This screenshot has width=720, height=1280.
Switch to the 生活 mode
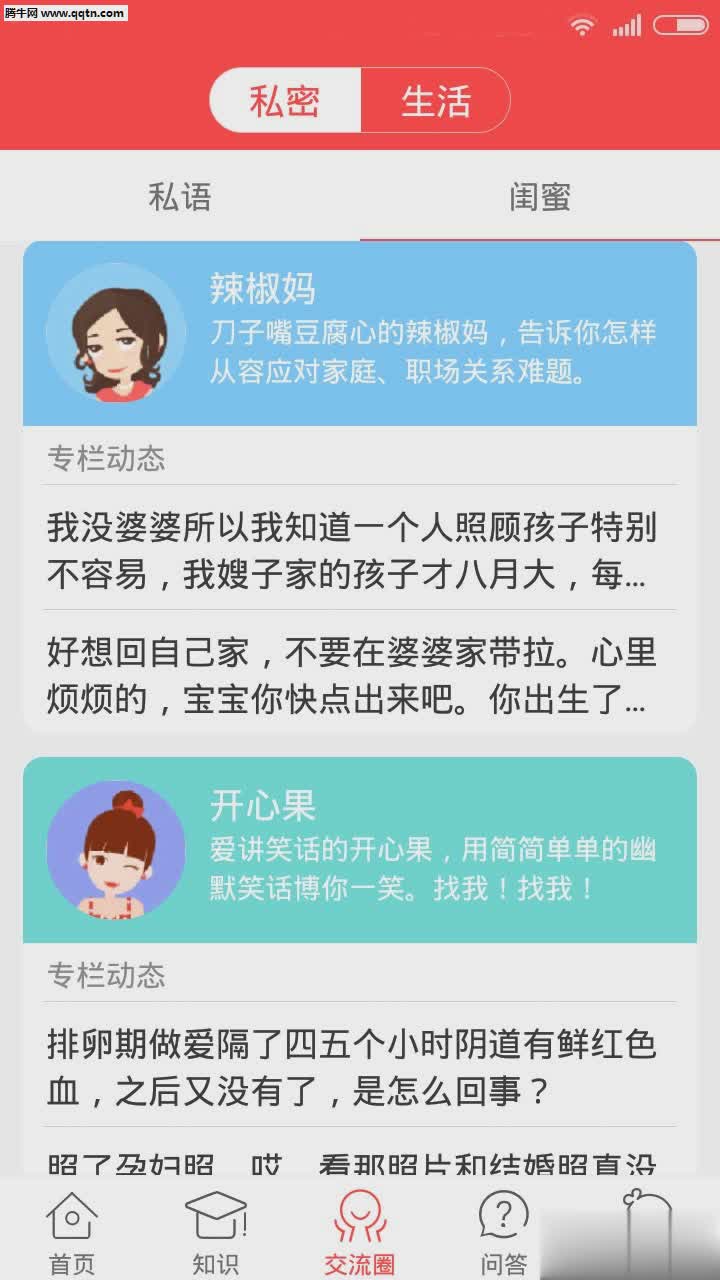(437, 101)
